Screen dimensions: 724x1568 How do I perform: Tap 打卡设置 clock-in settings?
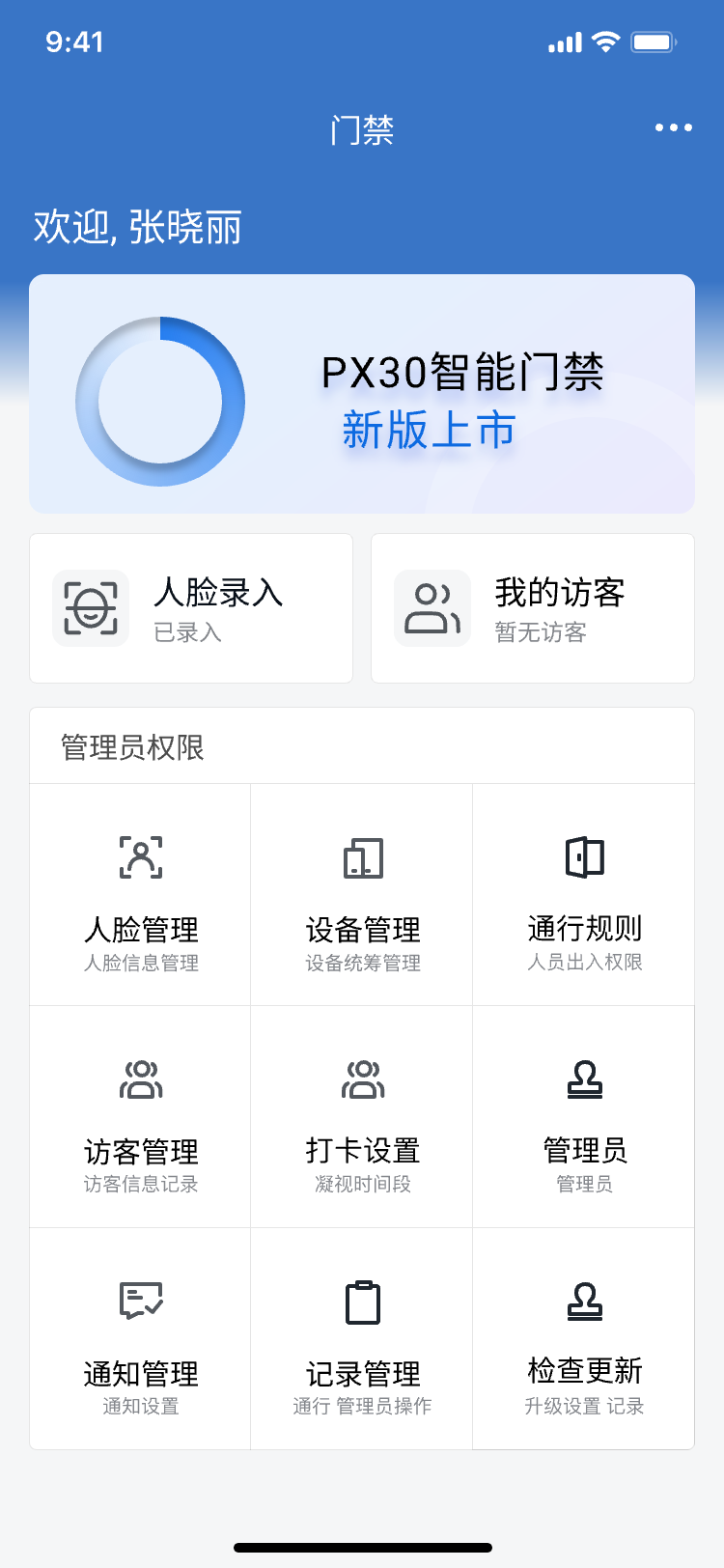(x=363, y=1117)
